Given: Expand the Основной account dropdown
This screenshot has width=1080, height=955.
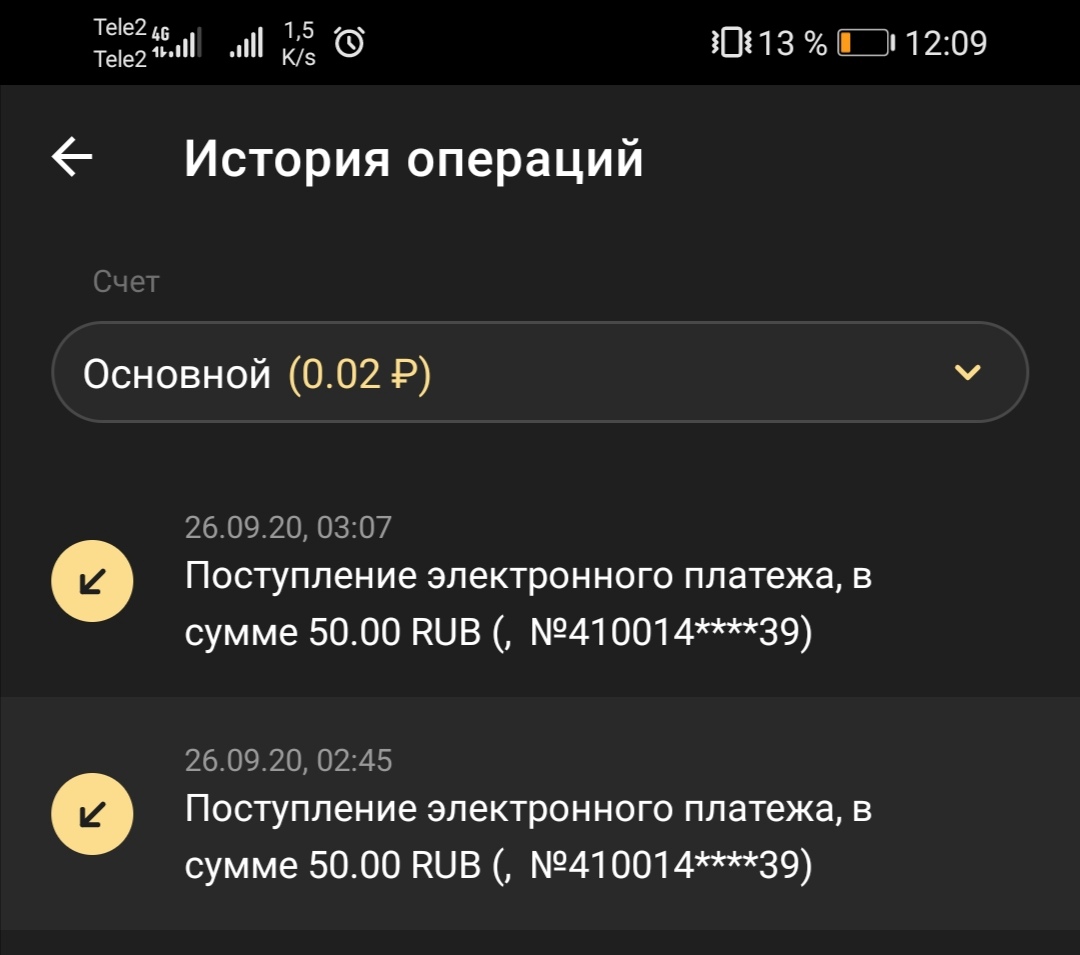Looking at the screenshot, I should coord(540,373).
